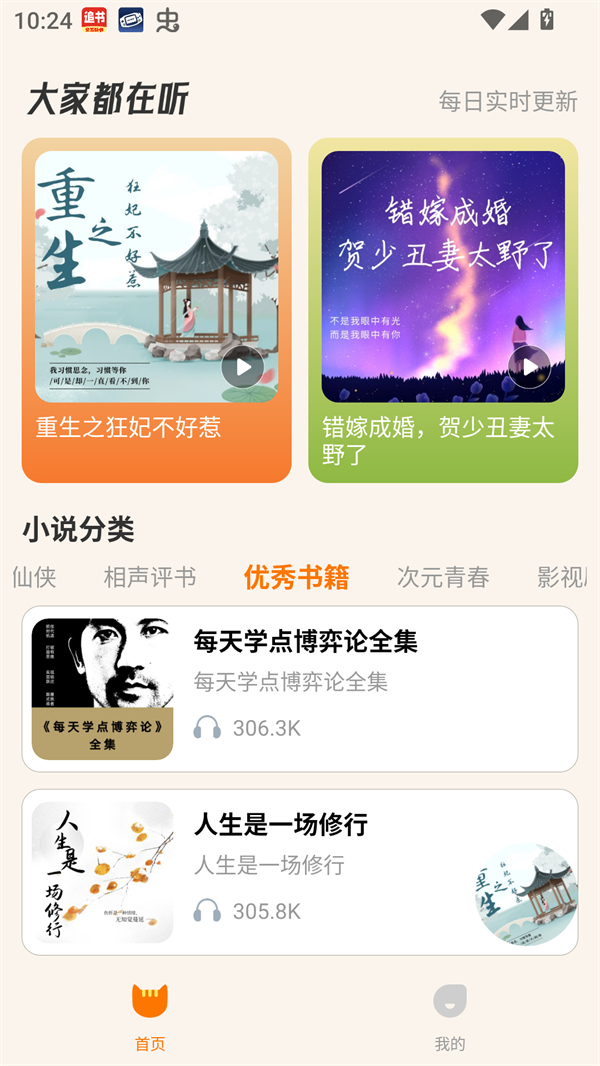Image resolution: width=600 pixels, height=1066 pixels.
Task: Switch to the 次元青春 category
Action: pos(443,577)
